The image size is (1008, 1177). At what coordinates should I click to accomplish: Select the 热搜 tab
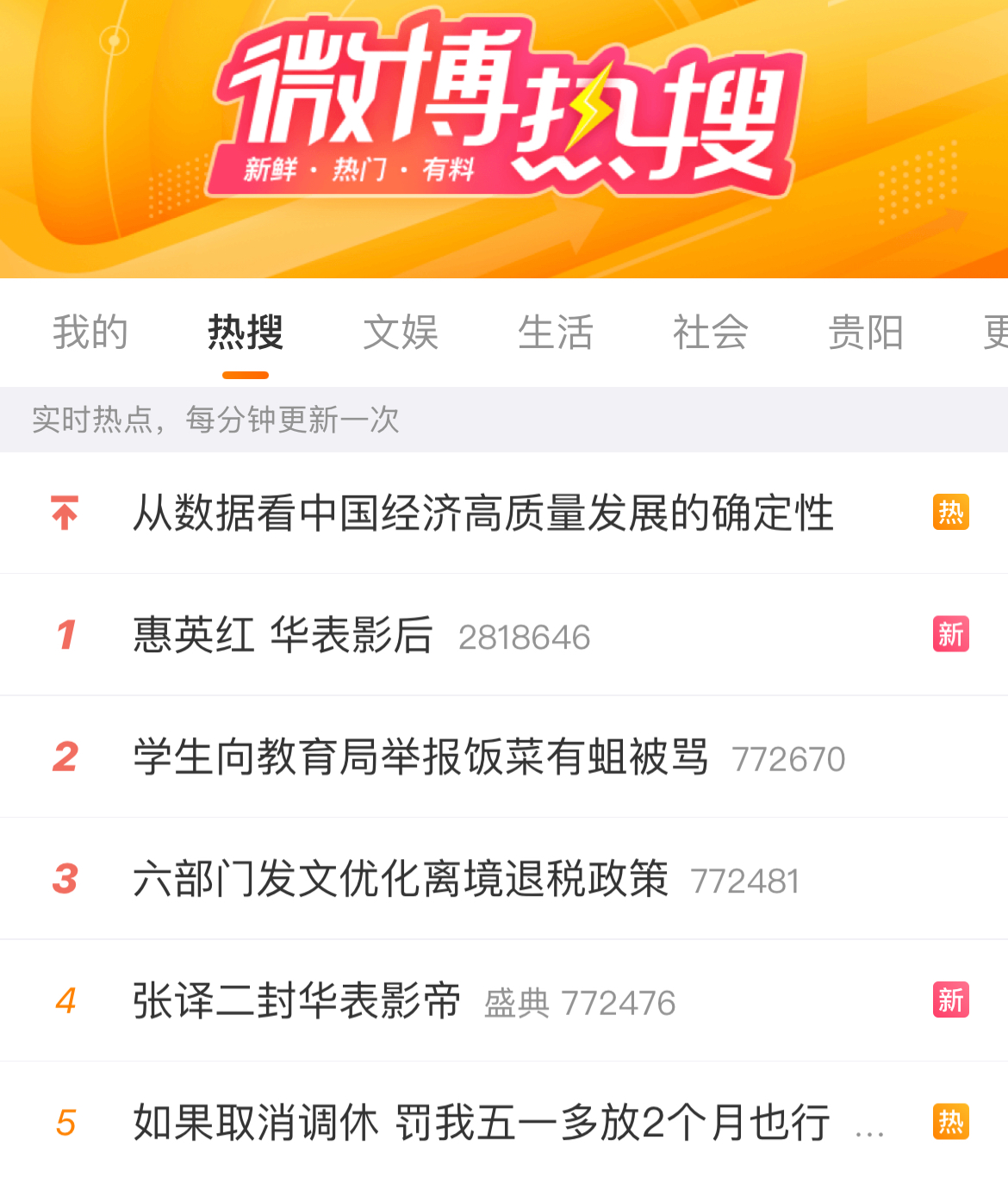click(x=246, y=333)
